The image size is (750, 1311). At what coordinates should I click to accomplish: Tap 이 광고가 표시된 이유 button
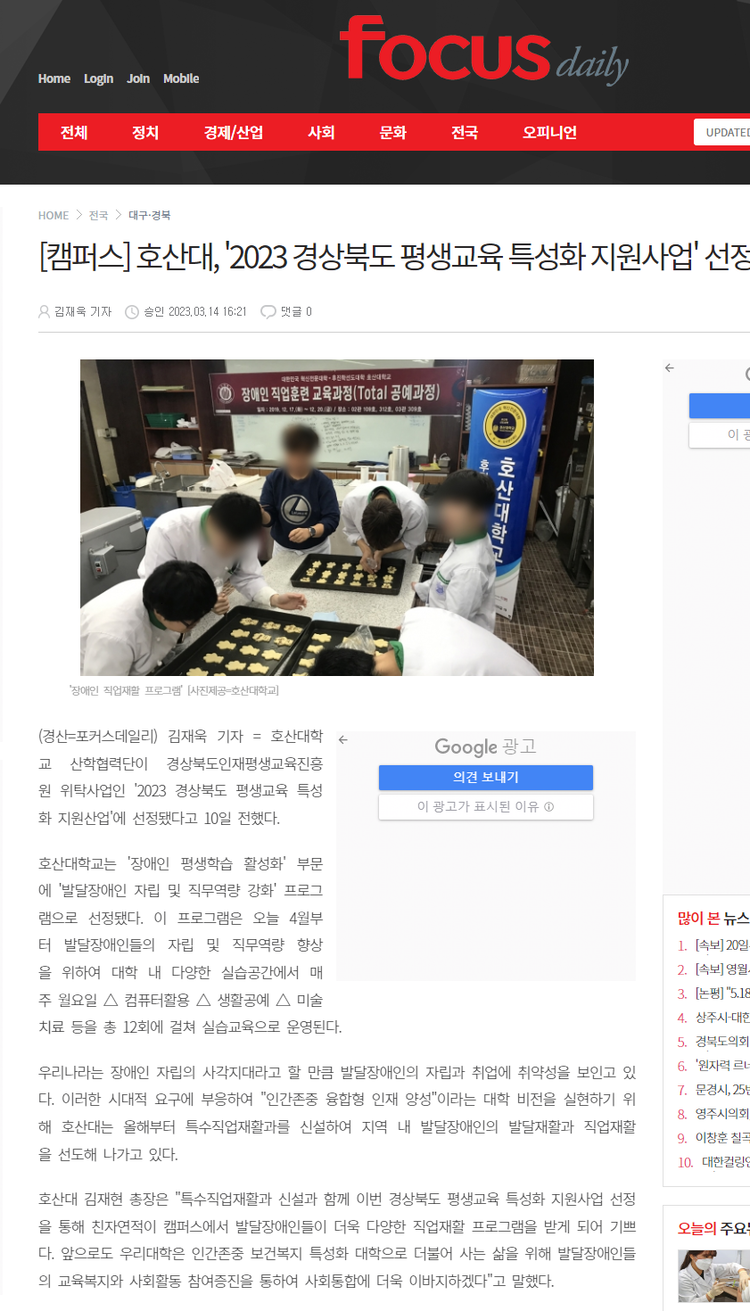pos(485,807)
